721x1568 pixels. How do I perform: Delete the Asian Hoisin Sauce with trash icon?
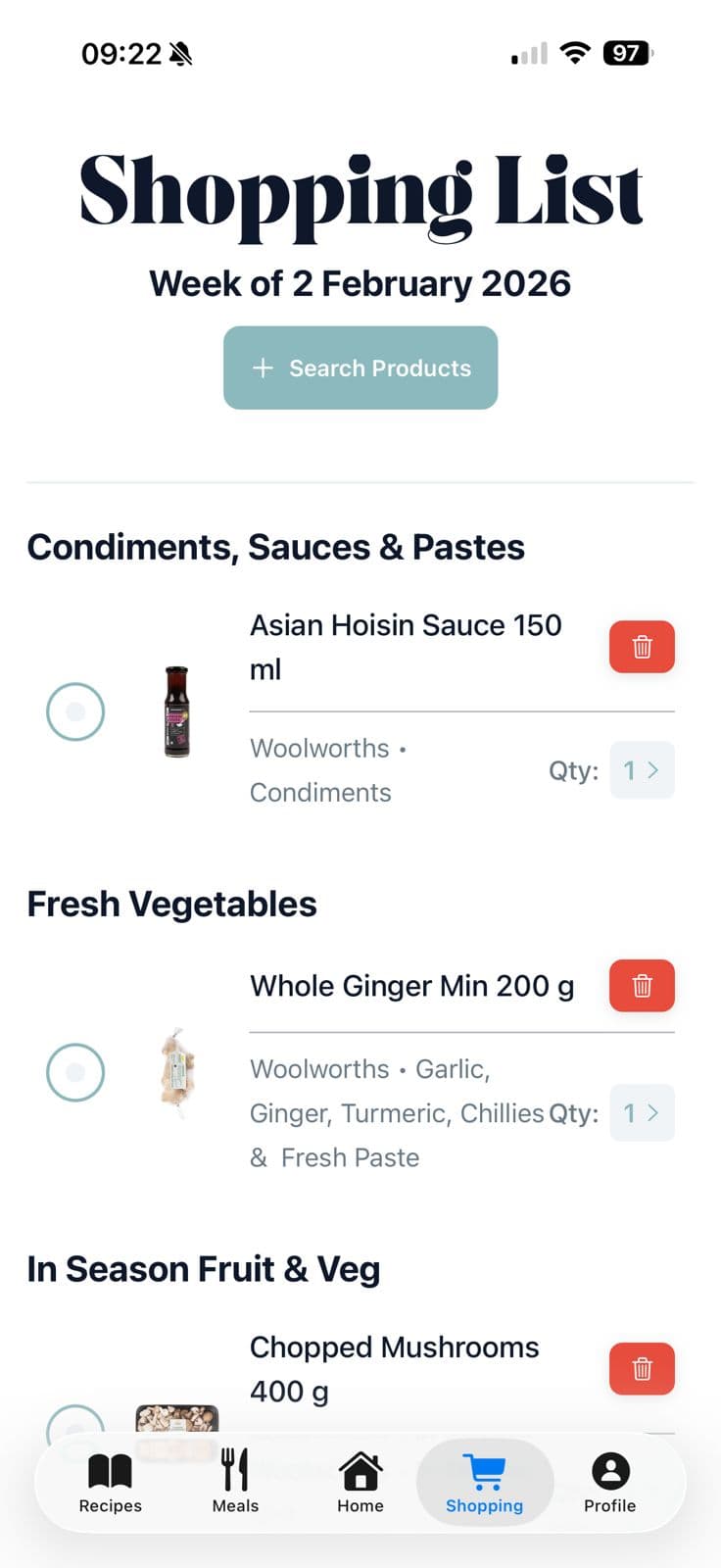pyautogui.click(x=642, y=647)
